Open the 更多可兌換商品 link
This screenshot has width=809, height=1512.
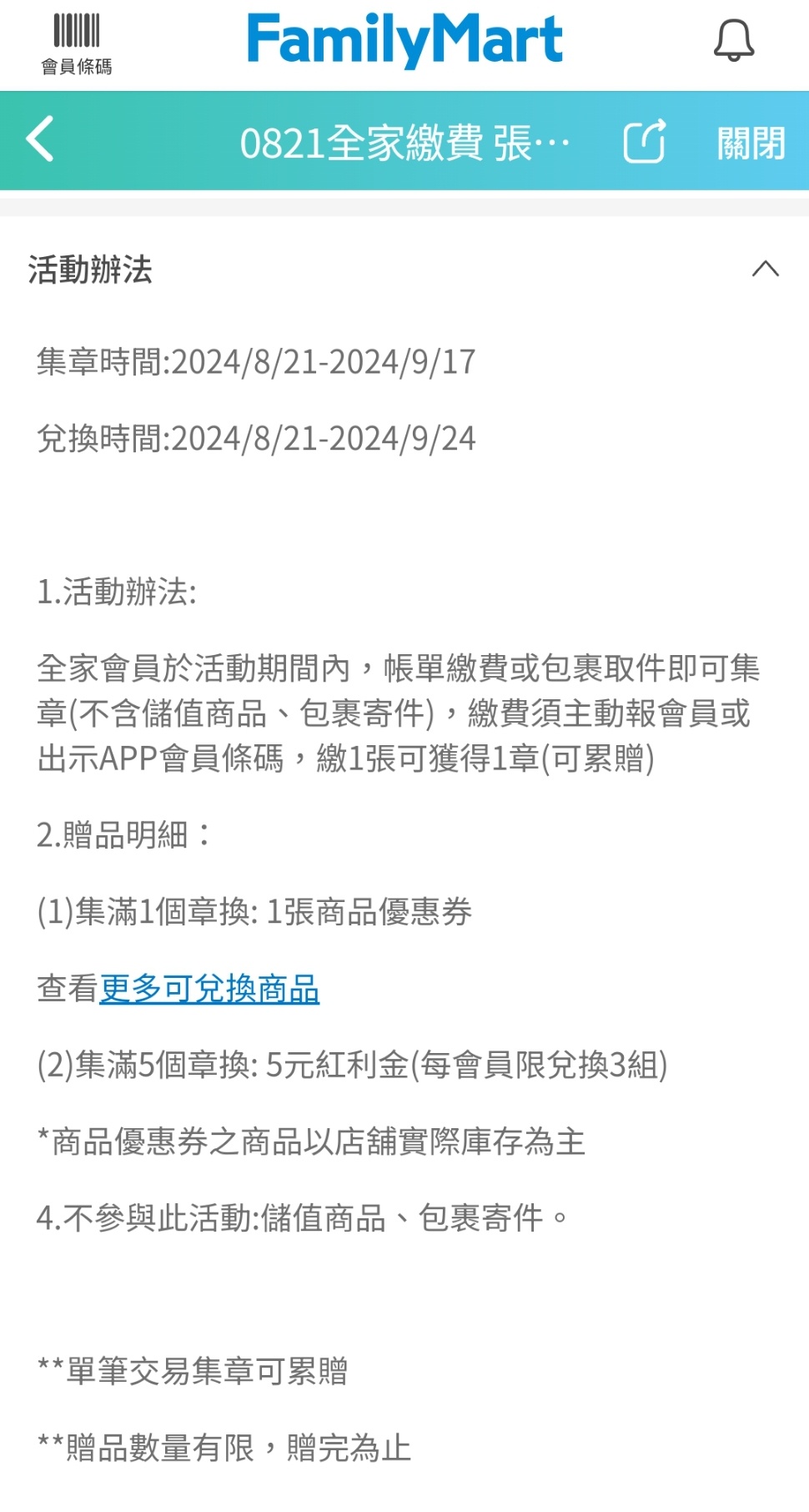point(209,989)
